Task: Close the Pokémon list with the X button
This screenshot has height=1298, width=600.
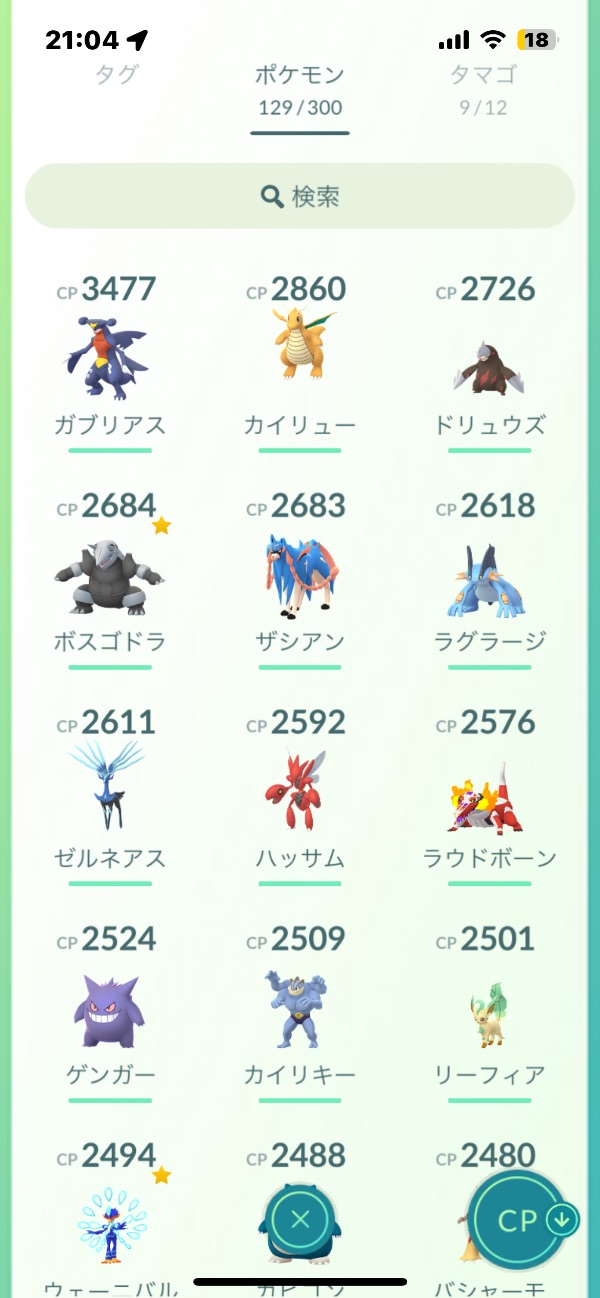Action: tap(300, 1219)
